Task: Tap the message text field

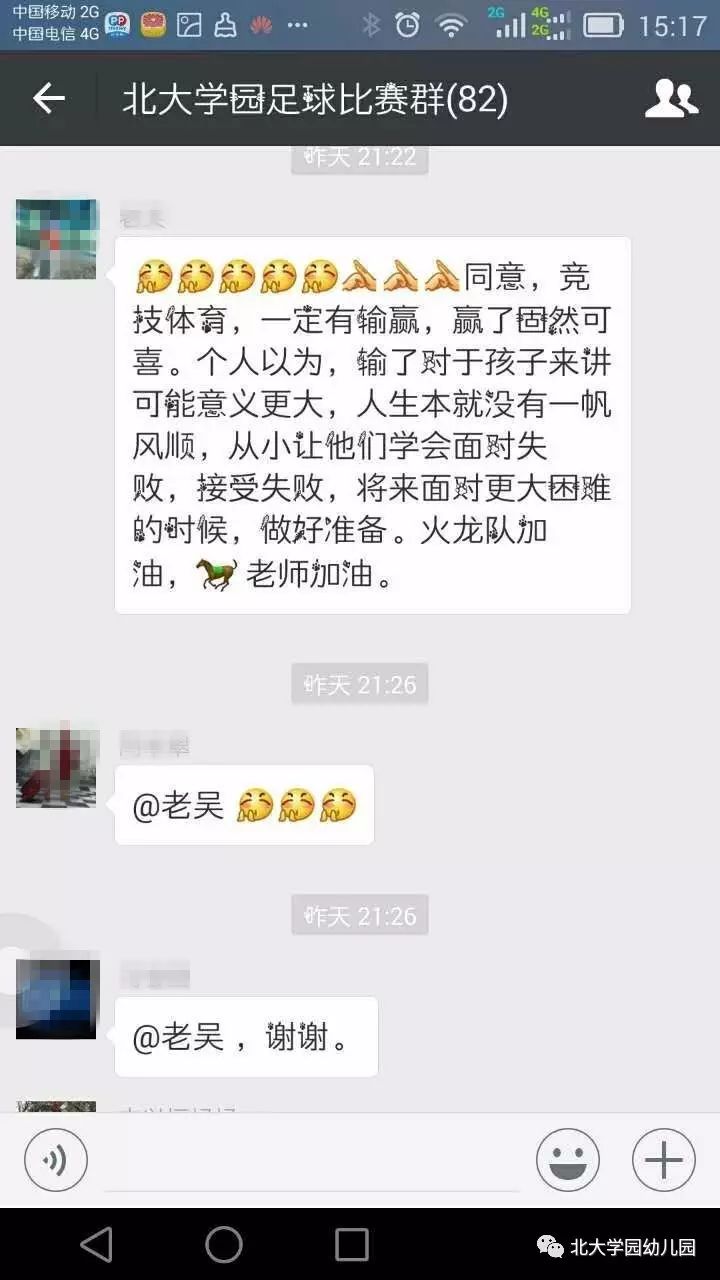Action: (312, 1163)
